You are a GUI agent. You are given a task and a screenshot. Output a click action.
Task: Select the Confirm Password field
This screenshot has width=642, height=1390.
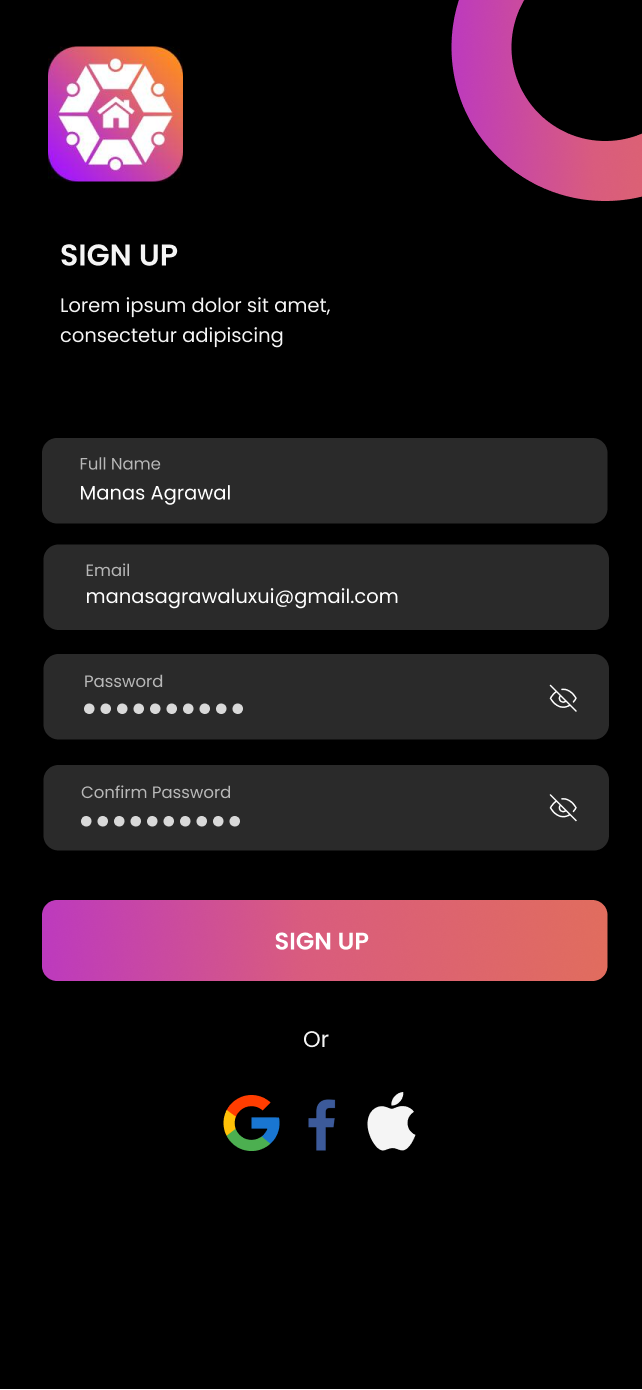pos(325,808)
